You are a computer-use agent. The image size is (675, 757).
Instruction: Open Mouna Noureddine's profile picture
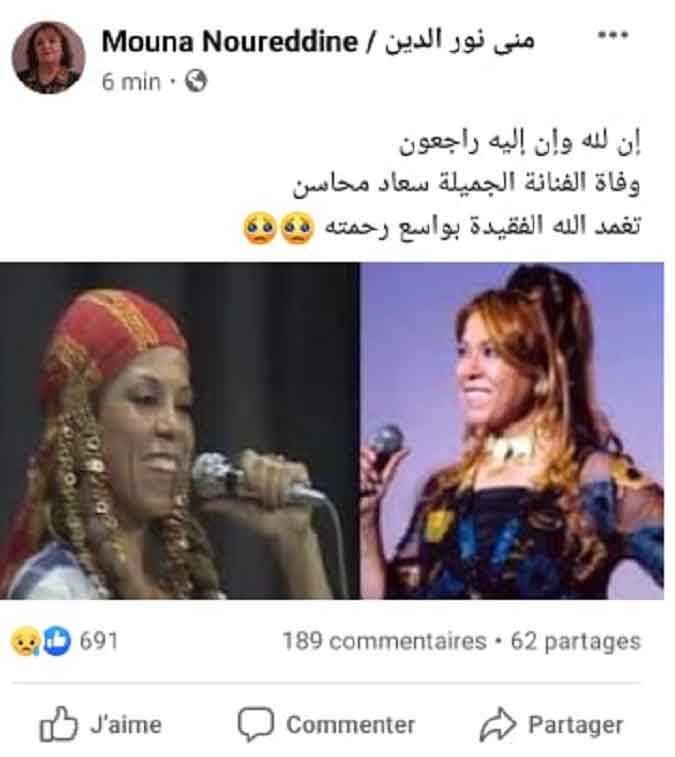point(48,57)
